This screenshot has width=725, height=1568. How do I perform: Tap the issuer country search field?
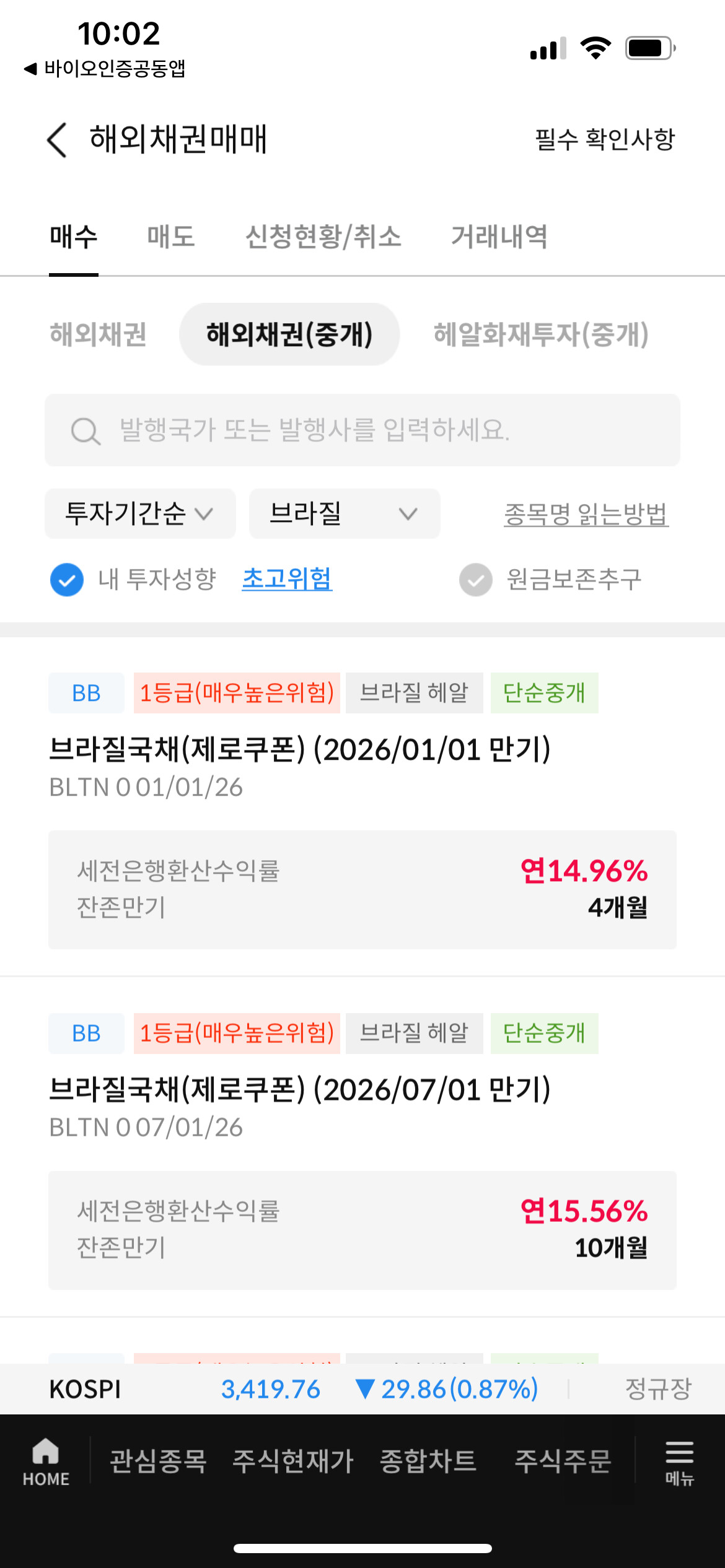point(362,430)
